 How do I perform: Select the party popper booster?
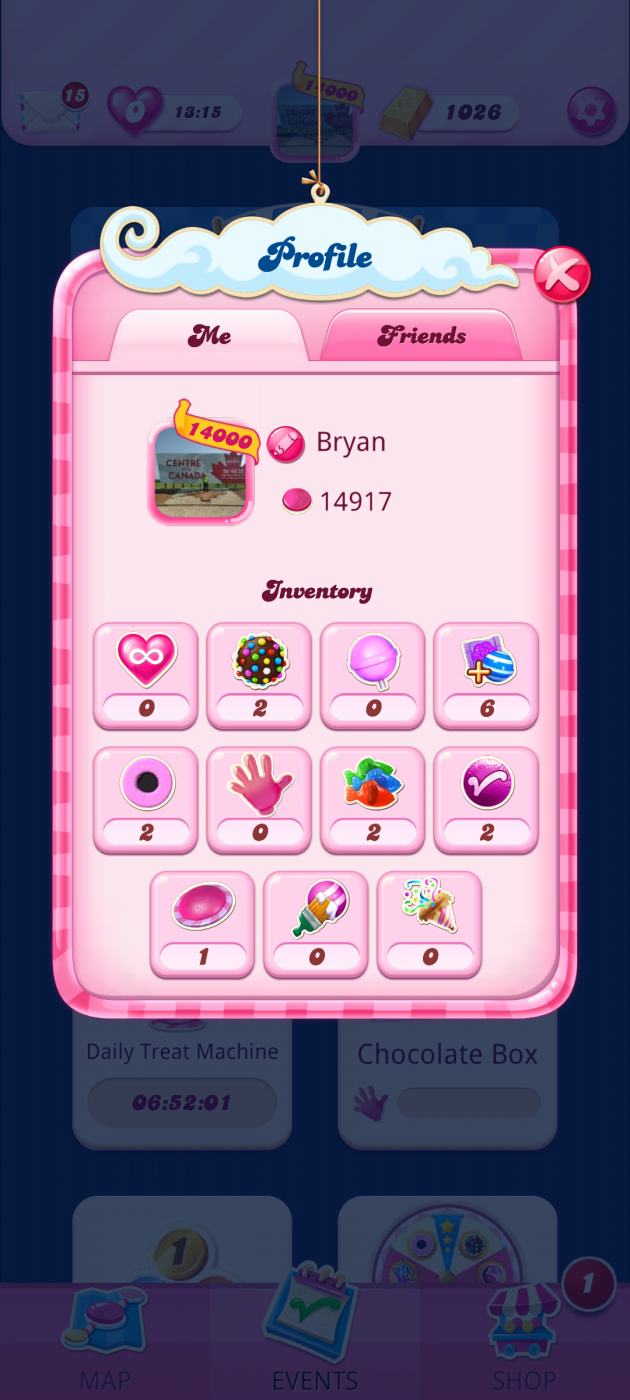[x=430, y=910]
